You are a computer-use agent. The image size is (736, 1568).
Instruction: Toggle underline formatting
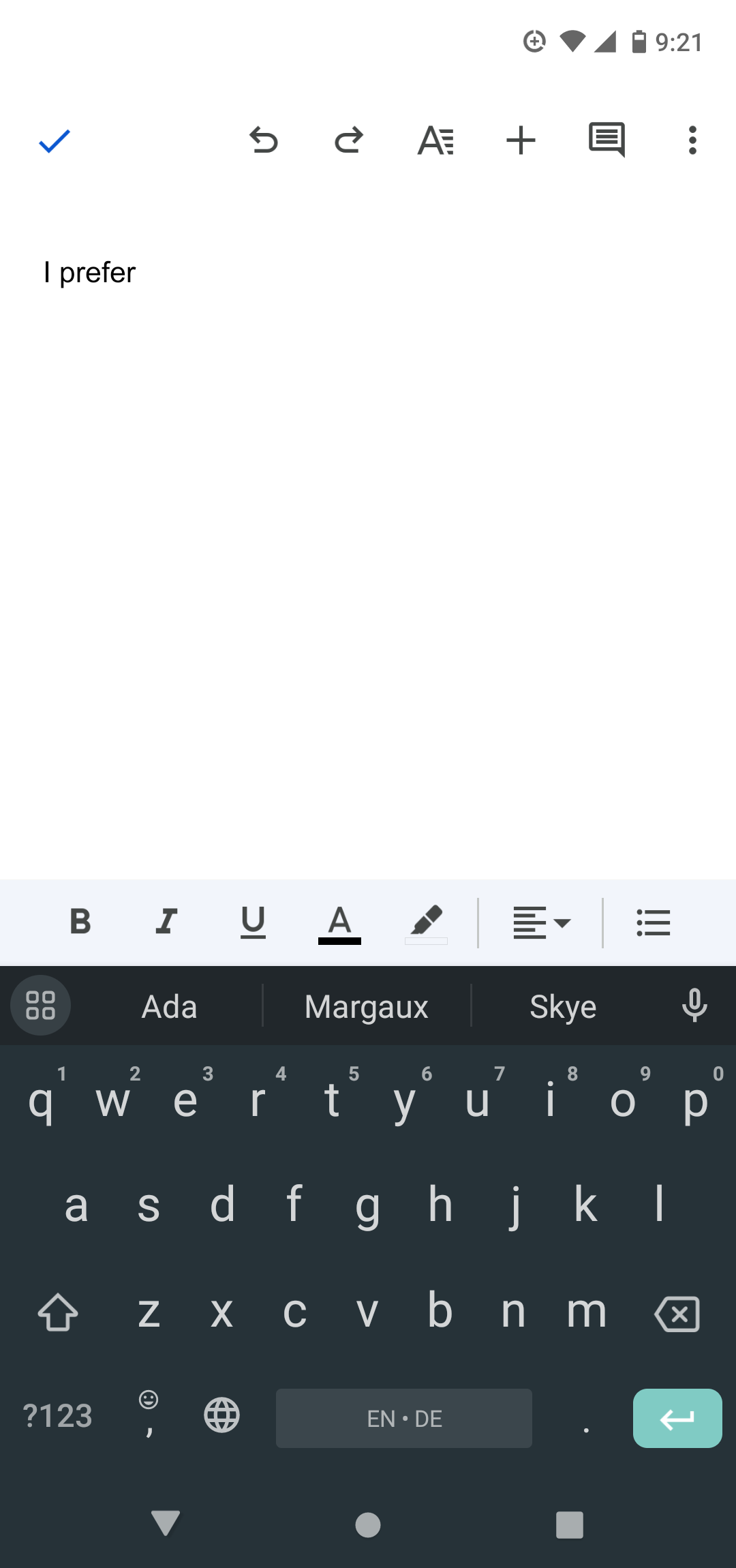click(253, 922)
